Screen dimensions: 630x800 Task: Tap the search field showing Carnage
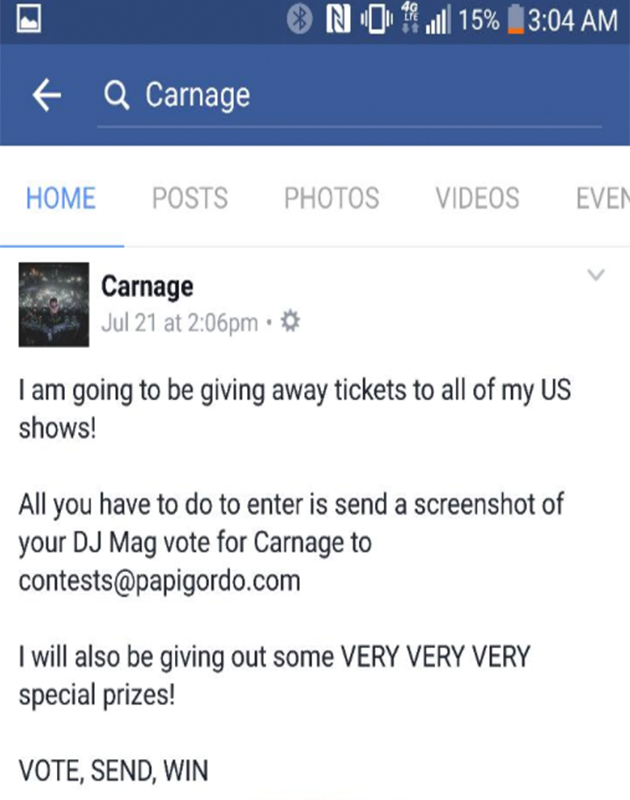click(x=350, y=96)
